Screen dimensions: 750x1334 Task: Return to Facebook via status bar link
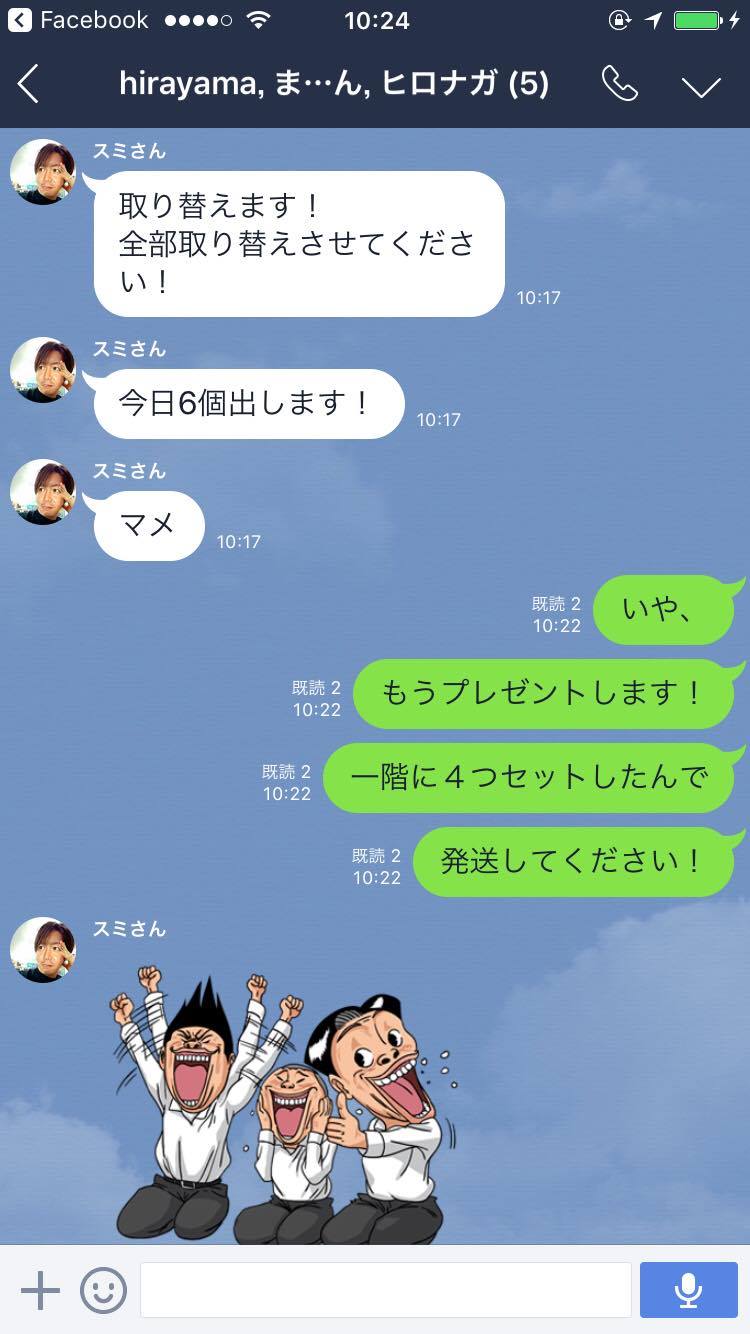pyautogui.click(x=78, y=20)
